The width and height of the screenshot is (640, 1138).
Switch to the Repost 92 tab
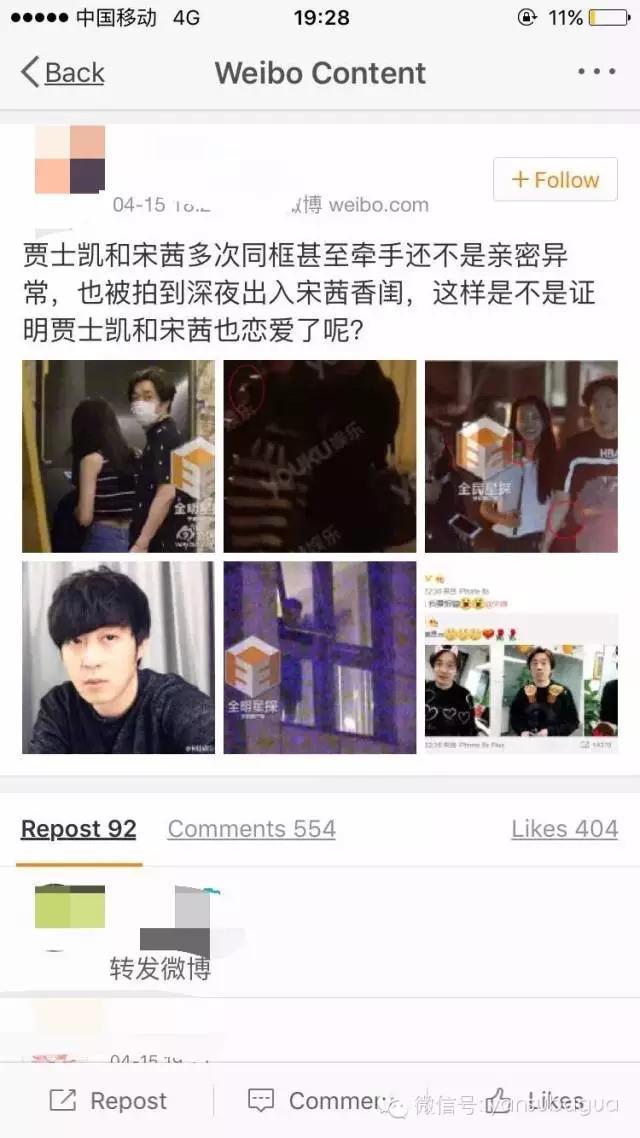click(79, 829)
